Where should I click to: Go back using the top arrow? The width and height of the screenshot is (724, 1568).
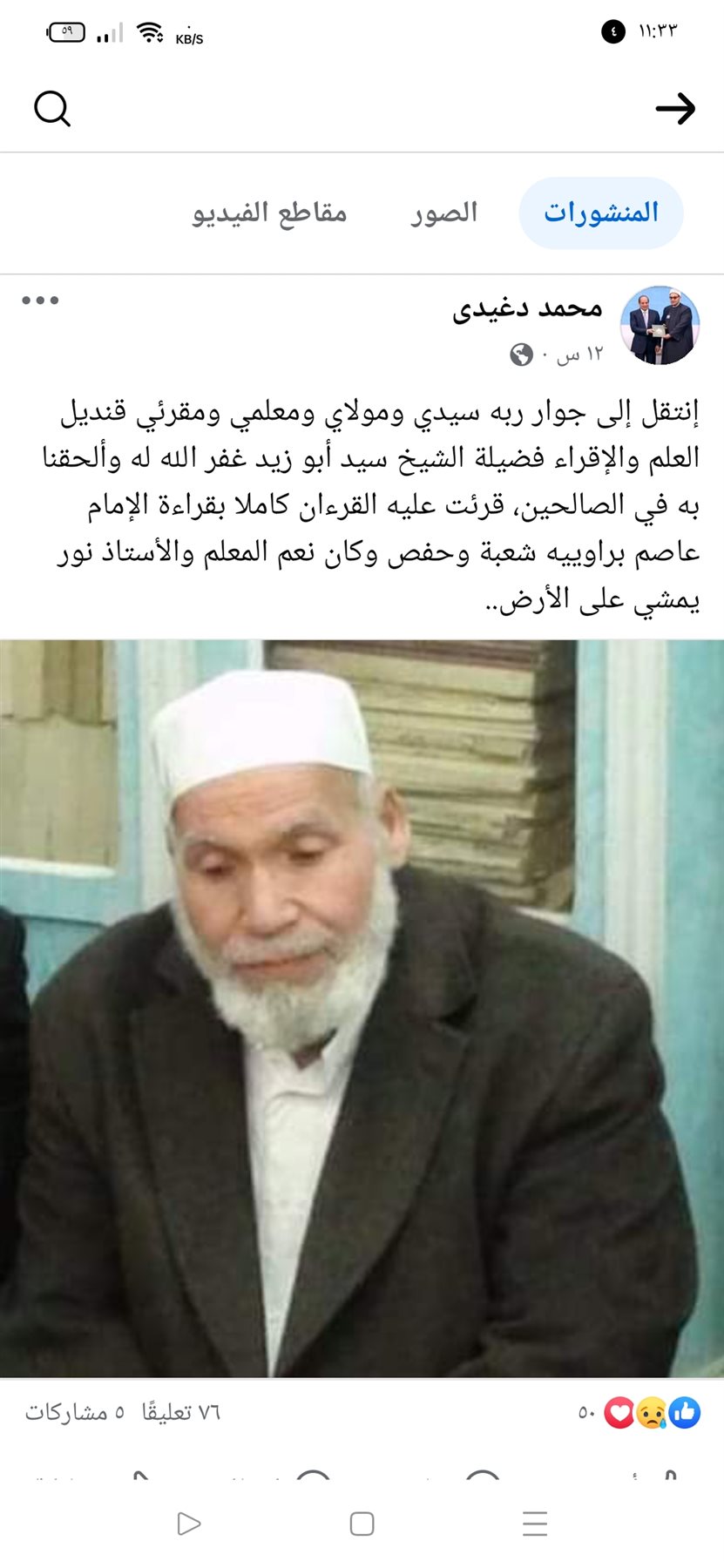click(675, 109)
